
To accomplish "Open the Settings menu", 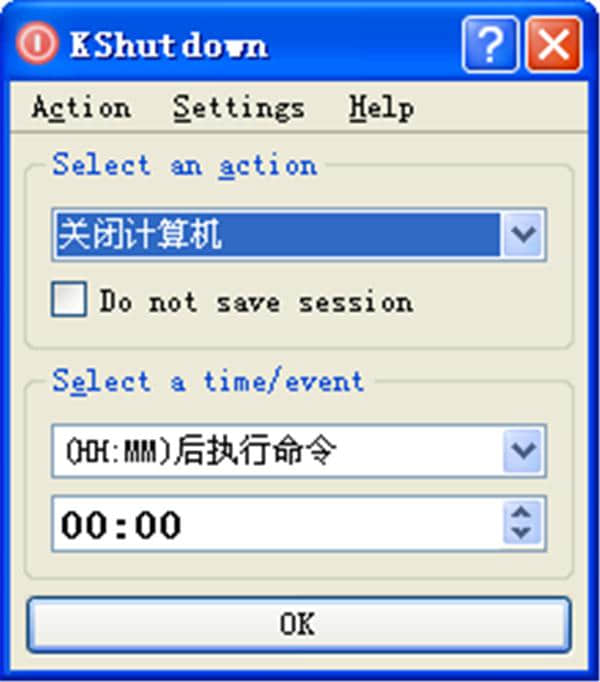I will pos(238,107).
